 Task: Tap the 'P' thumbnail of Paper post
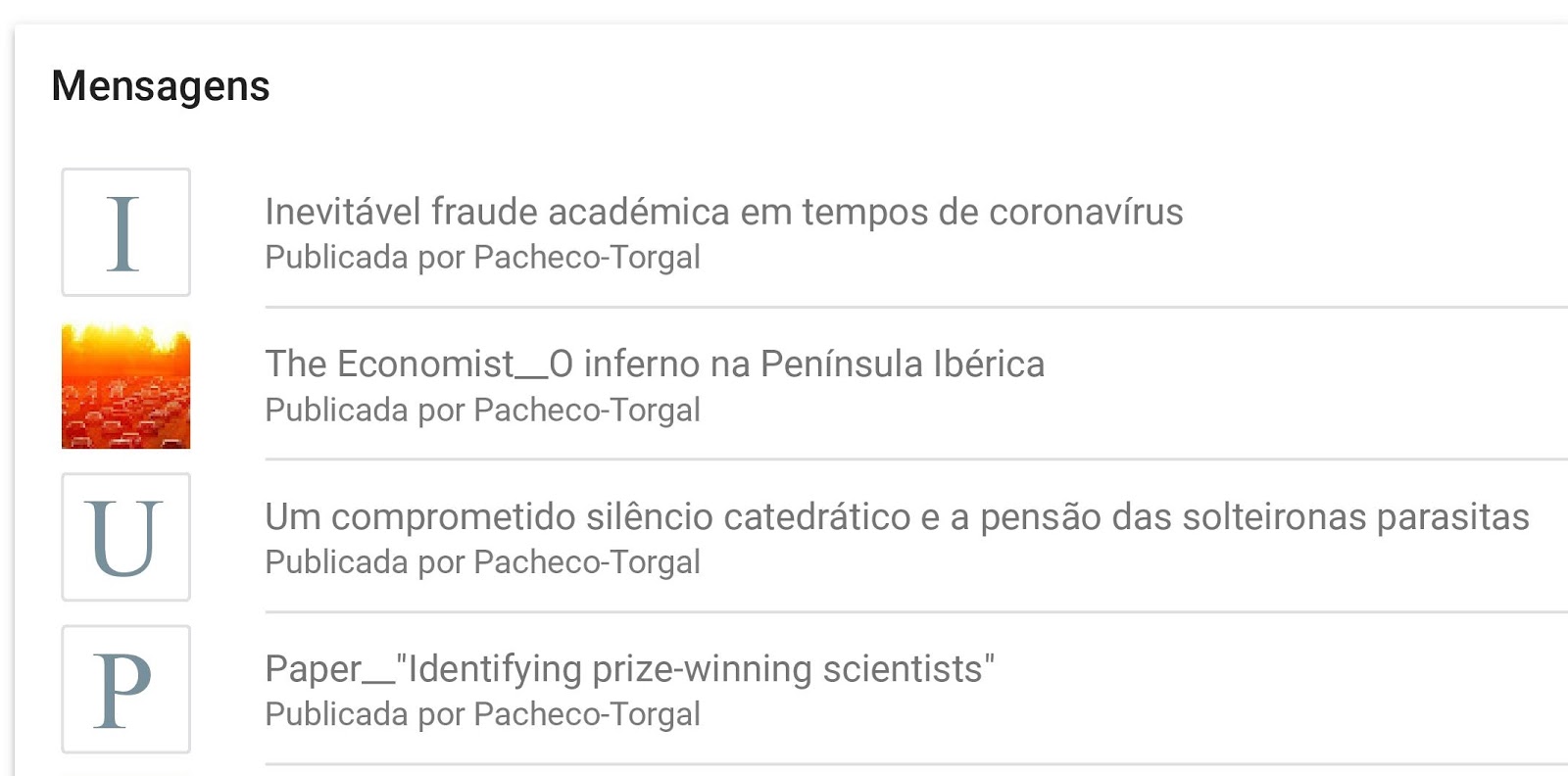(x=125, y=689)
